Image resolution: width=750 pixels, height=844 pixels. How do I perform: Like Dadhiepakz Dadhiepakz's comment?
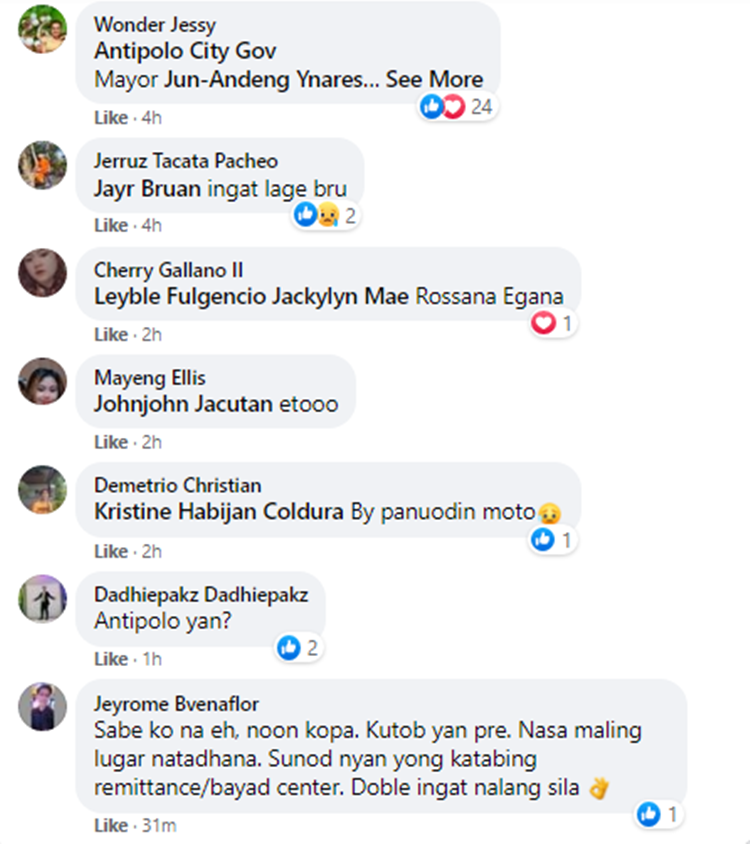(111, 659)
